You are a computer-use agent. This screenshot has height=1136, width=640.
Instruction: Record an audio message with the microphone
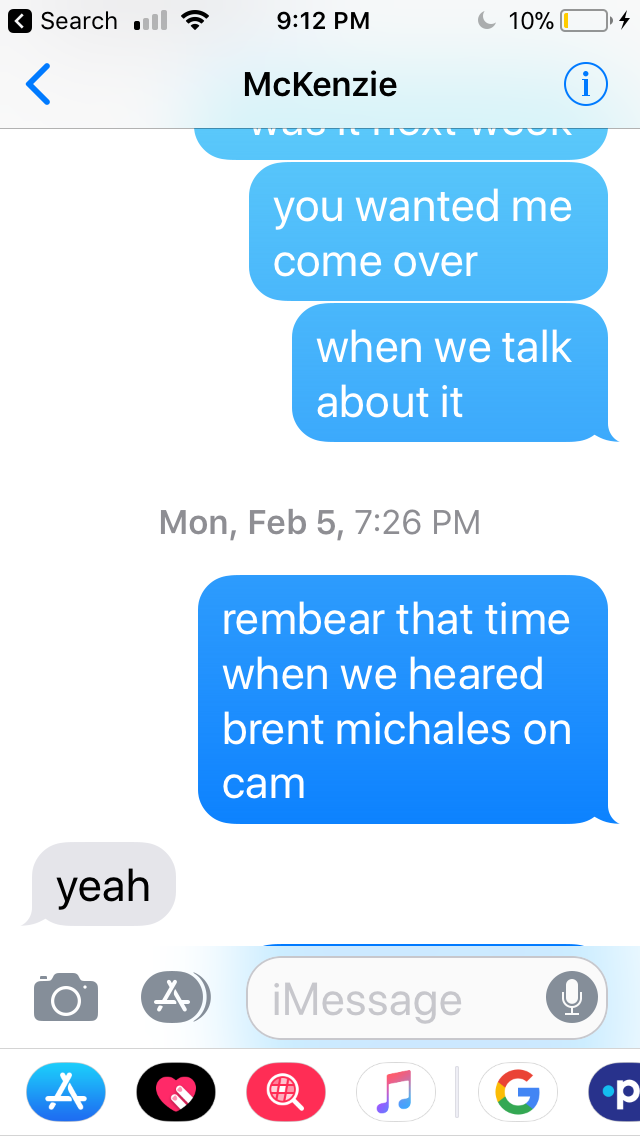click(x=572, y=998)
